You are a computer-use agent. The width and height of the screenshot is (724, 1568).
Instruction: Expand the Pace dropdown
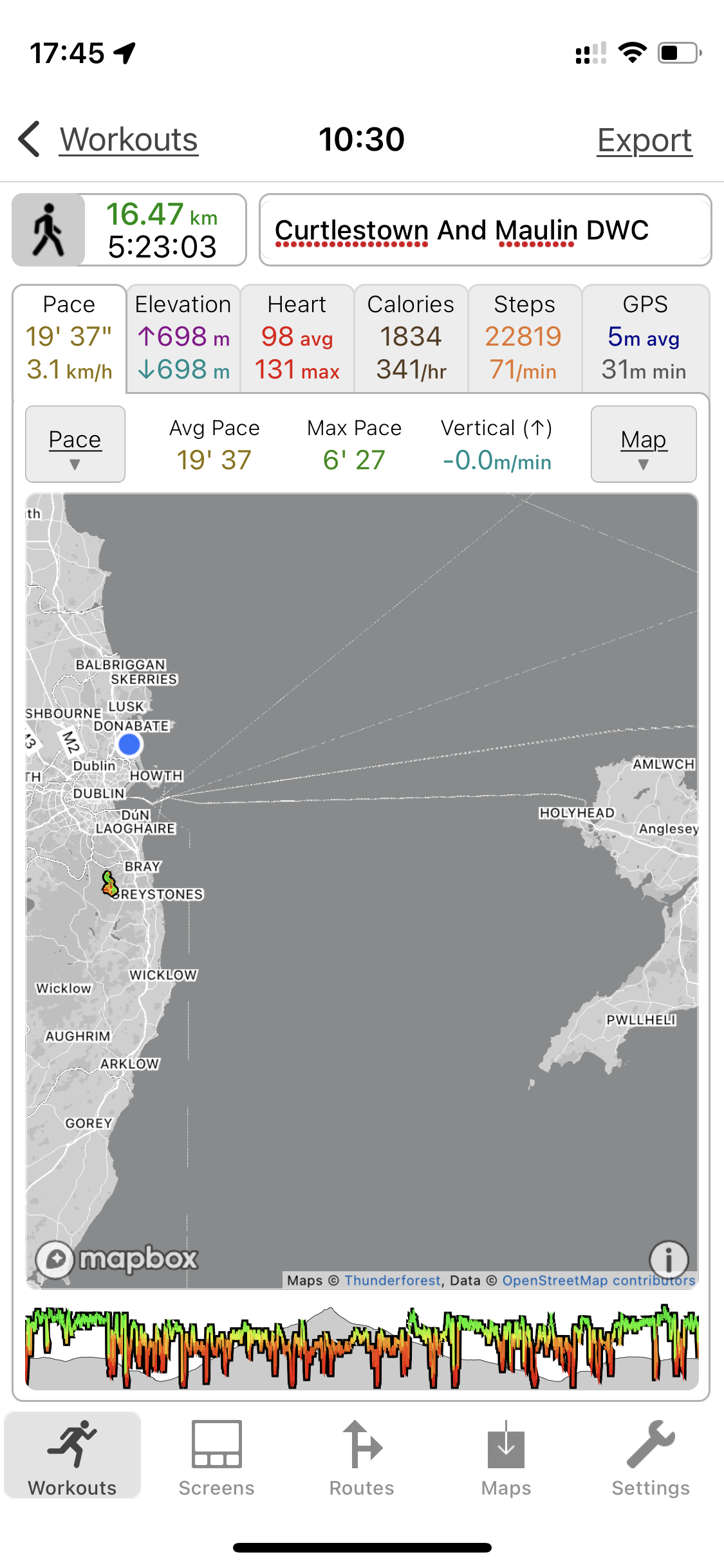(x=75, y=444)
